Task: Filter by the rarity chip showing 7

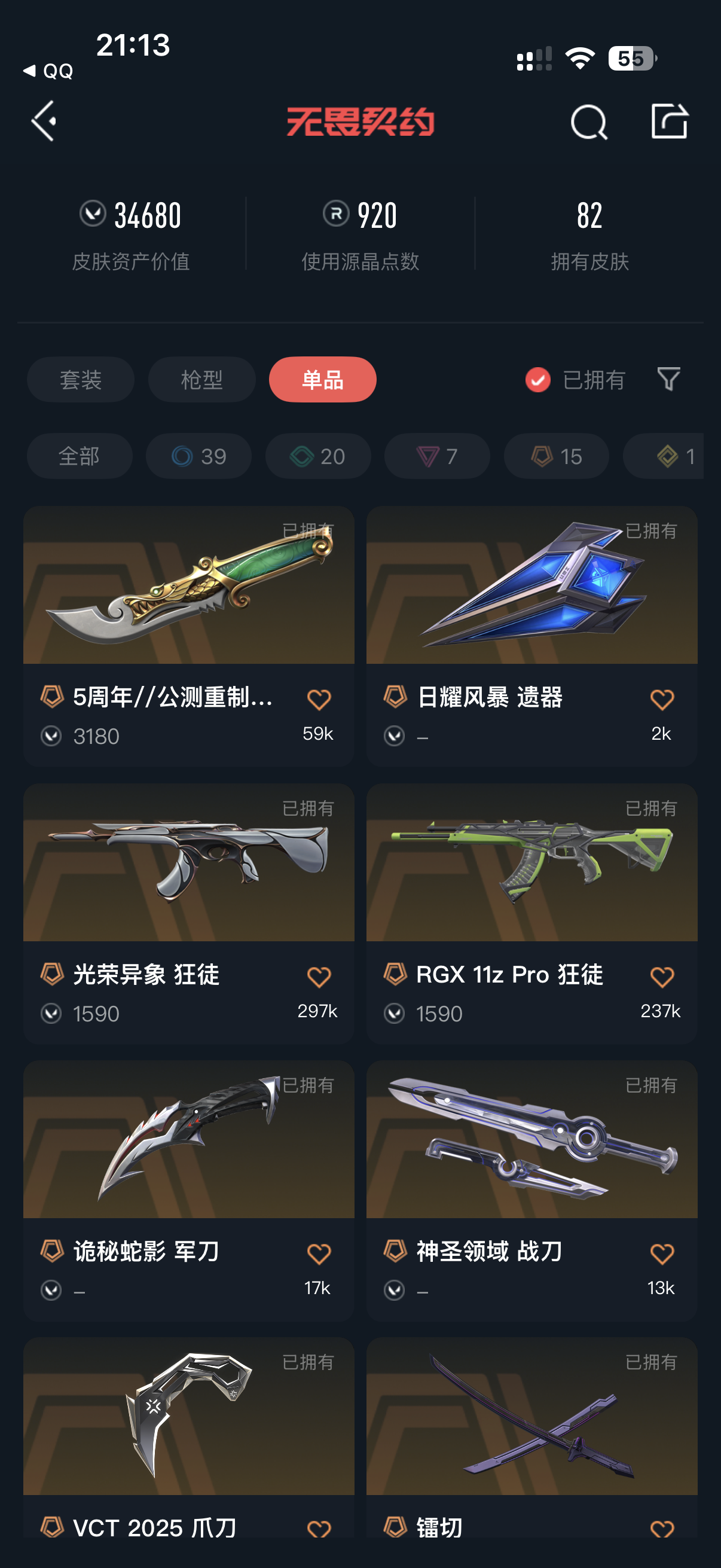Action: coord(437,456)
